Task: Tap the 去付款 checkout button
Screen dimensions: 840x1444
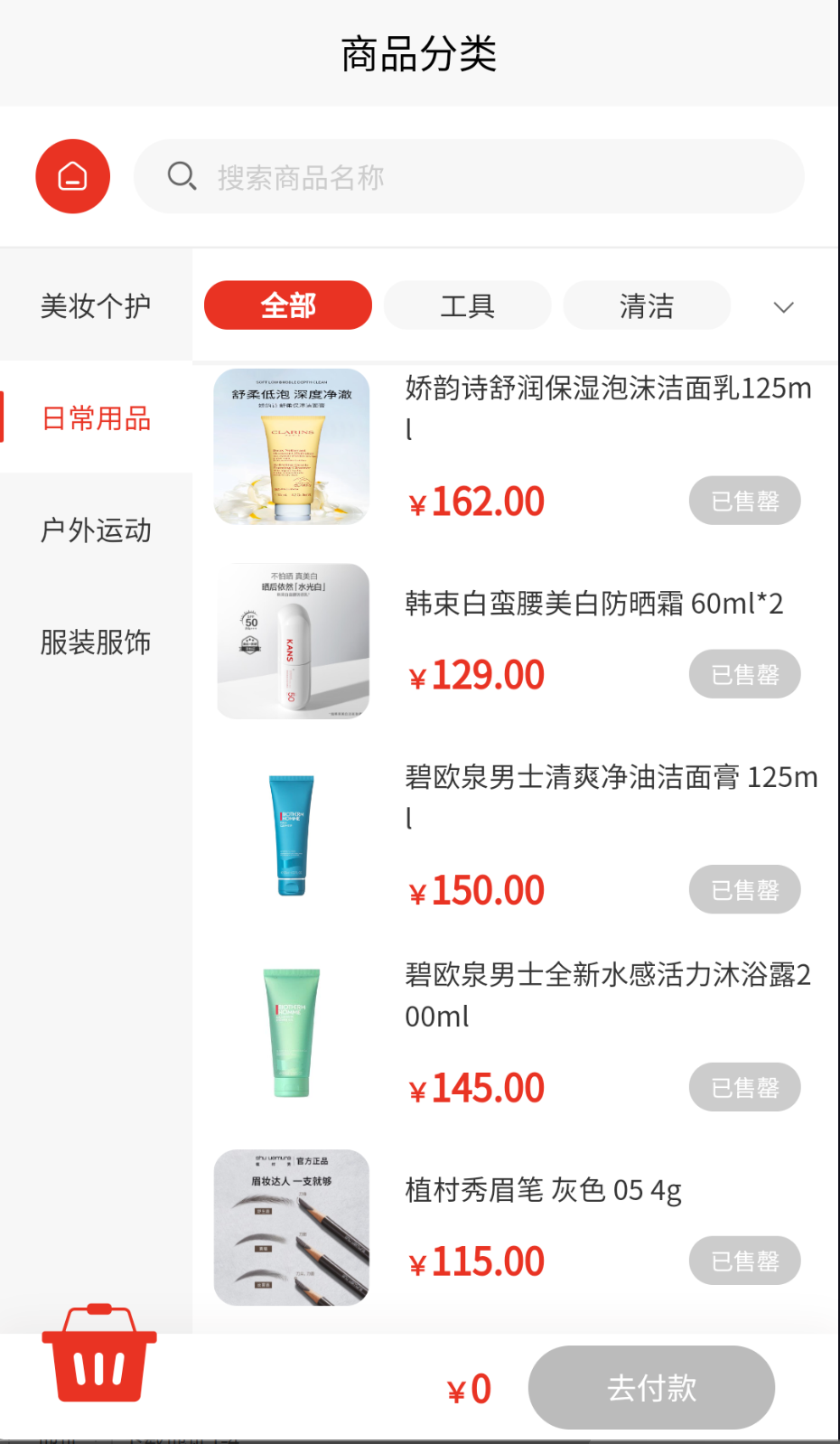Action: 651,1387
